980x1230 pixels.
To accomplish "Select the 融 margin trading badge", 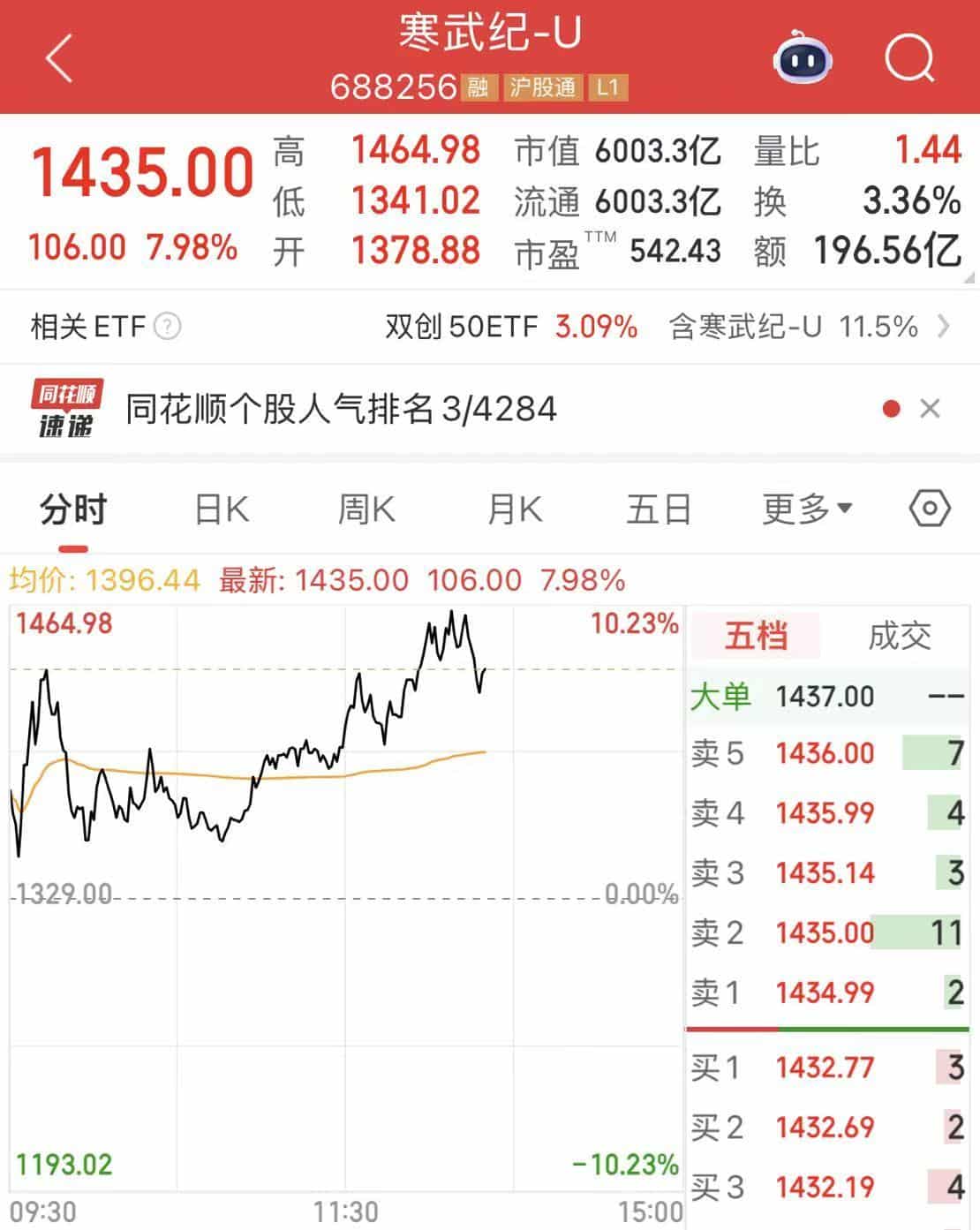I will pyautogui.click(x=478, y=88).
